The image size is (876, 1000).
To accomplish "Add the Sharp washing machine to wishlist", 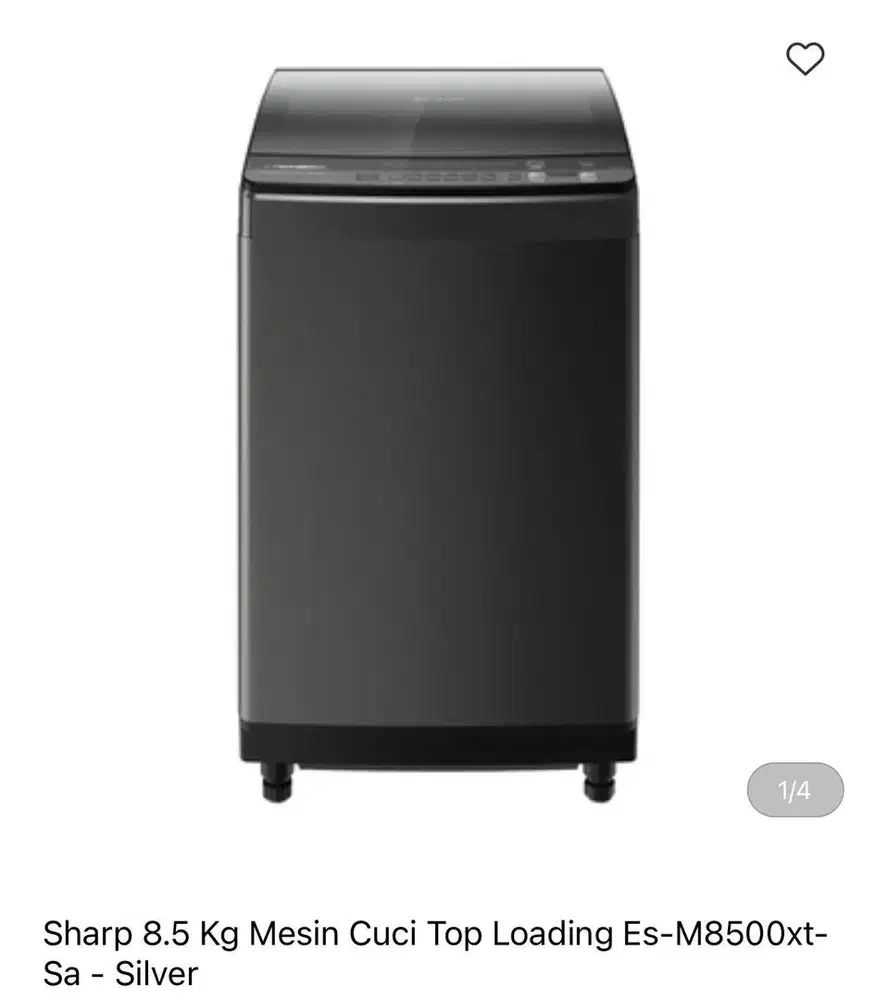I will (x=804, y=59).
